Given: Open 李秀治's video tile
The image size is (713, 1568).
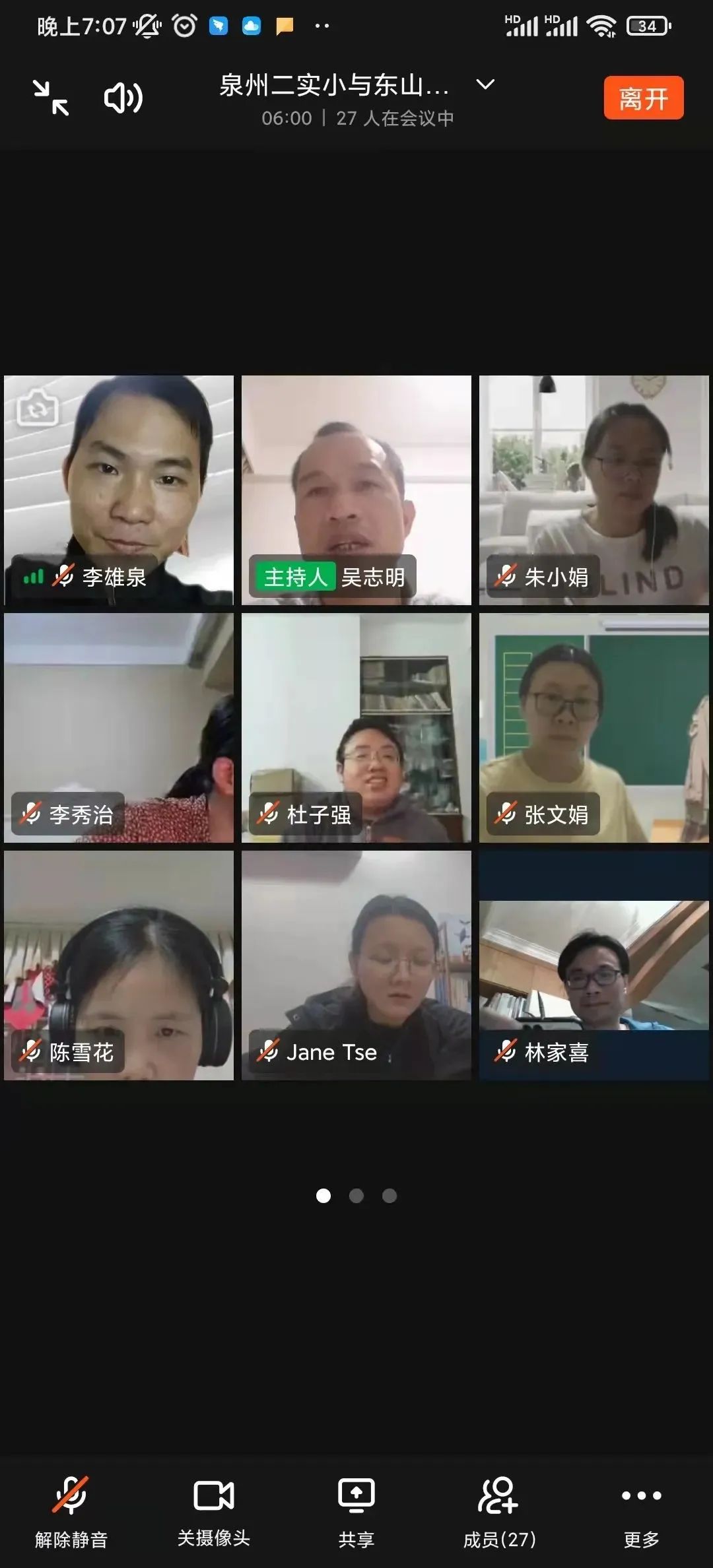Looking at the screenshot, I should (119, 727).
